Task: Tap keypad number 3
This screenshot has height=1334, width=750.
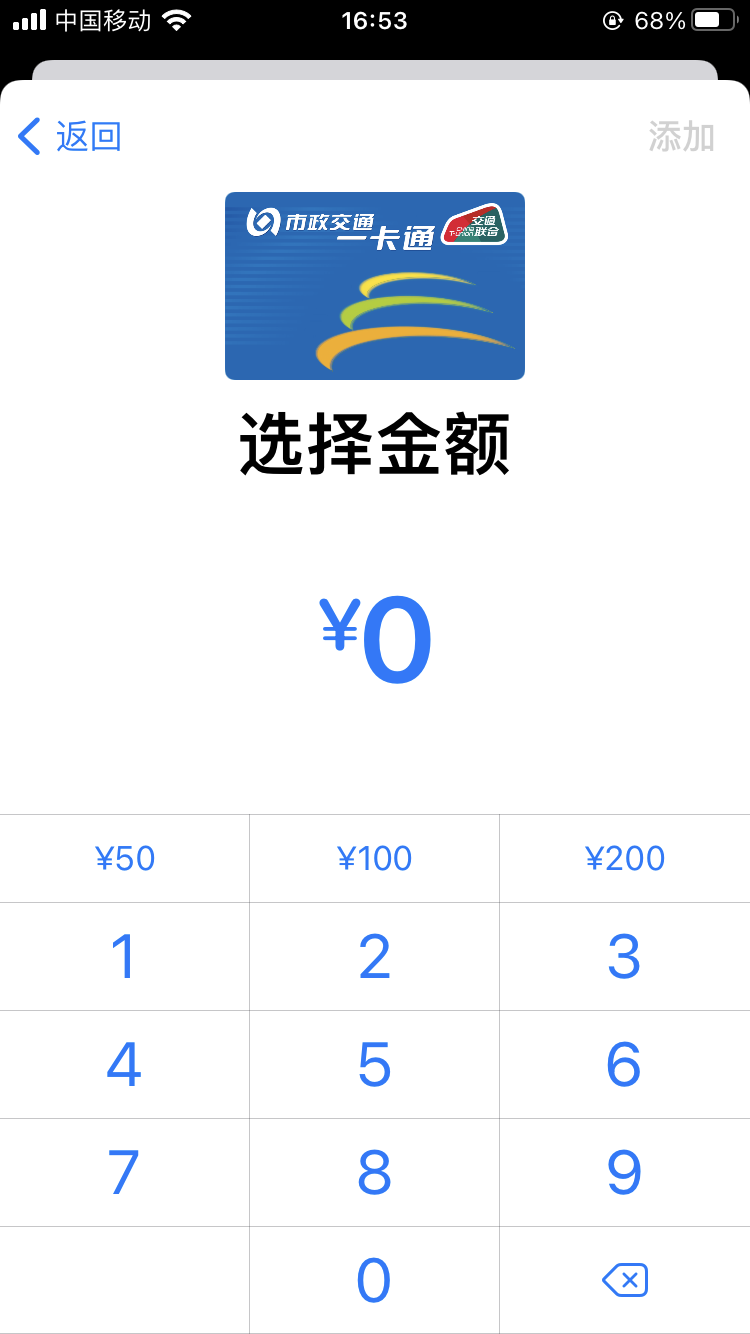Action: [x=625, y=957]
